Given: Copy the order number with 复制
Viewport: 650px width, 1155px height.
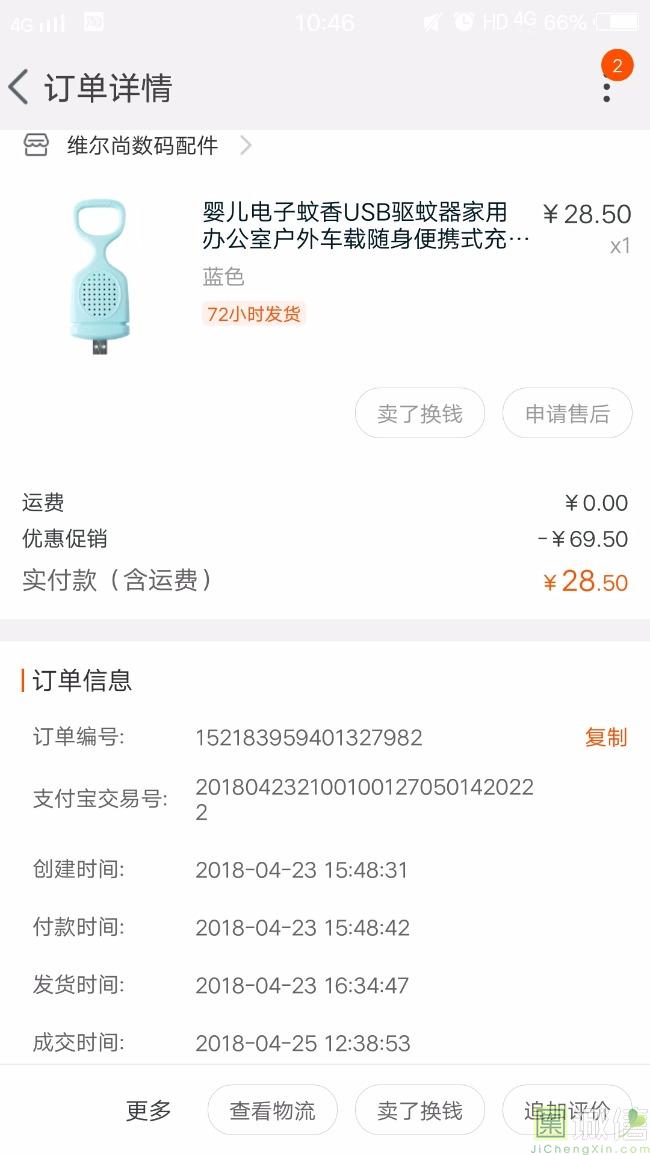Looking at the screenshot, I should pos(605,737).
